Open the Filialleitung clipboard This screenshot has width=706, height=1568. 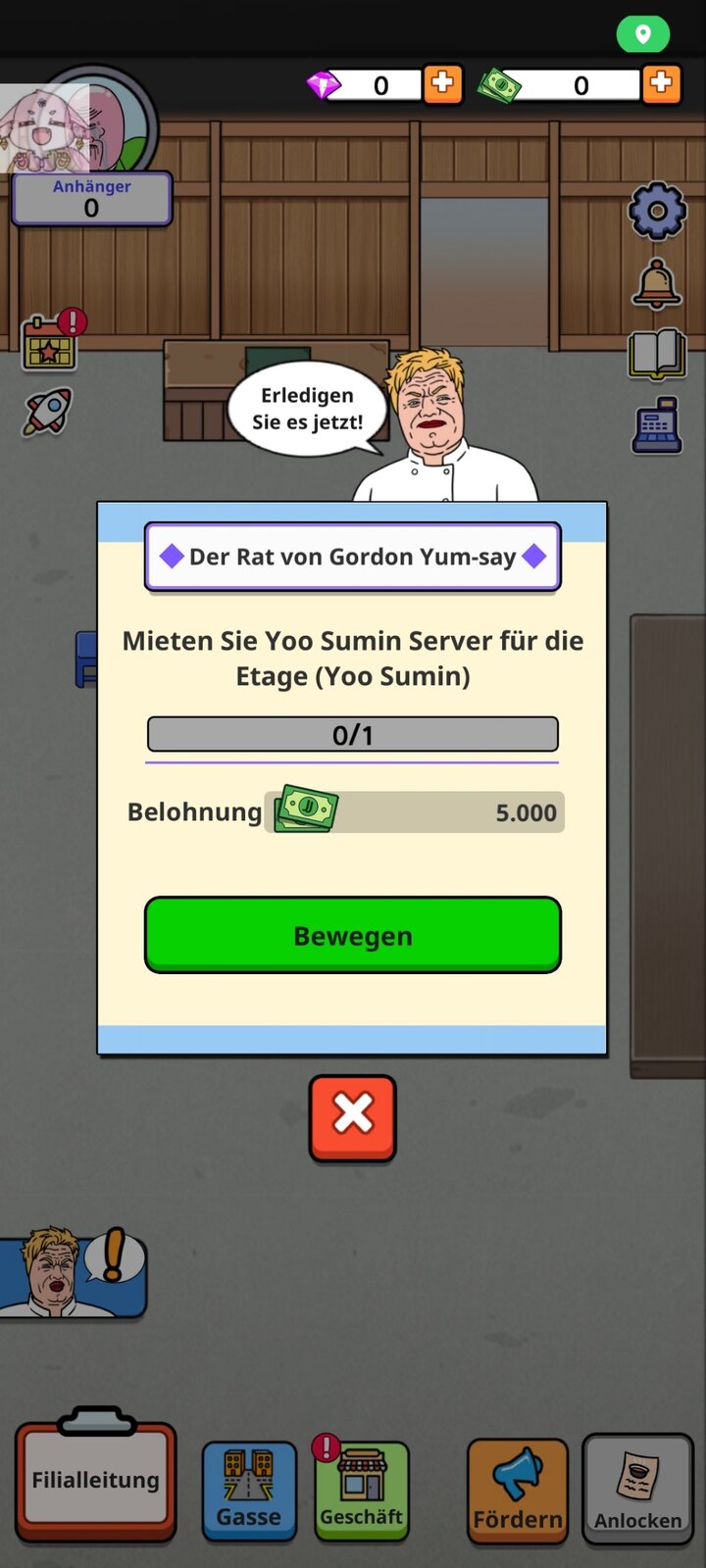(x=95, y=1478)
